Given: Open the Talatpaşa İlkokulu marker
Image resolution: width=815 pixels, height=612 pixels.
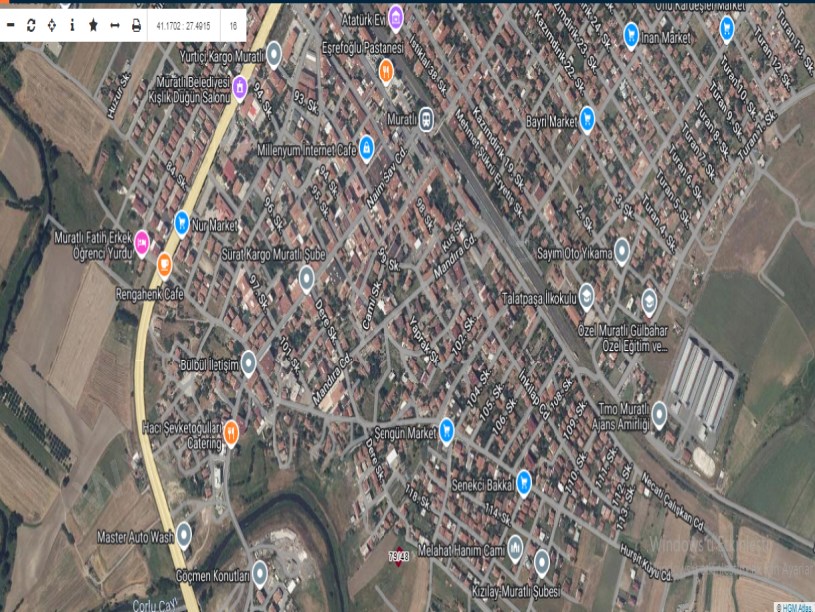Looking at the screenshot, I should tap(586, 294).
